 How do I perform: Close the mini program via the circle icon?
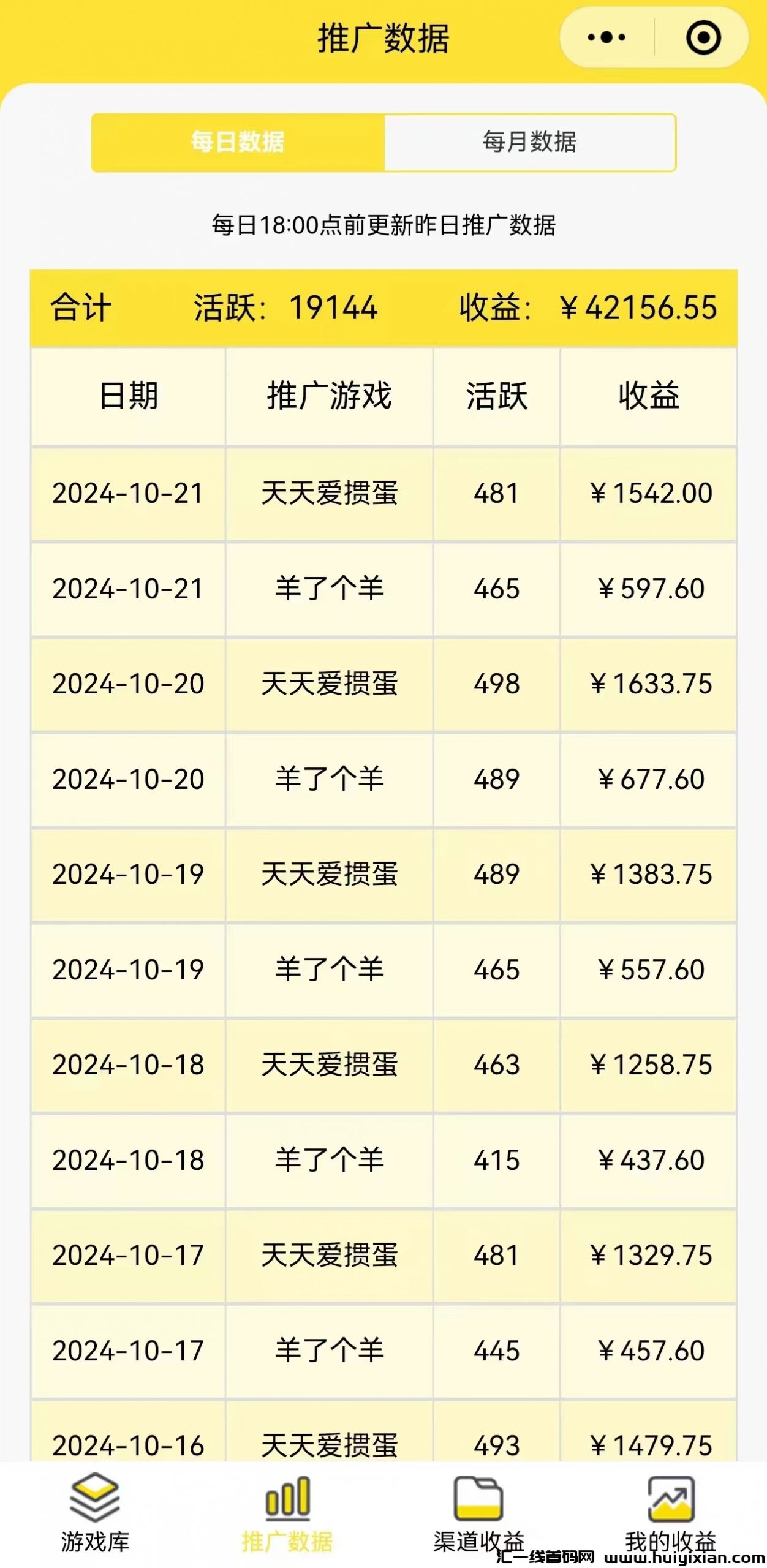[x=703, y=38]
